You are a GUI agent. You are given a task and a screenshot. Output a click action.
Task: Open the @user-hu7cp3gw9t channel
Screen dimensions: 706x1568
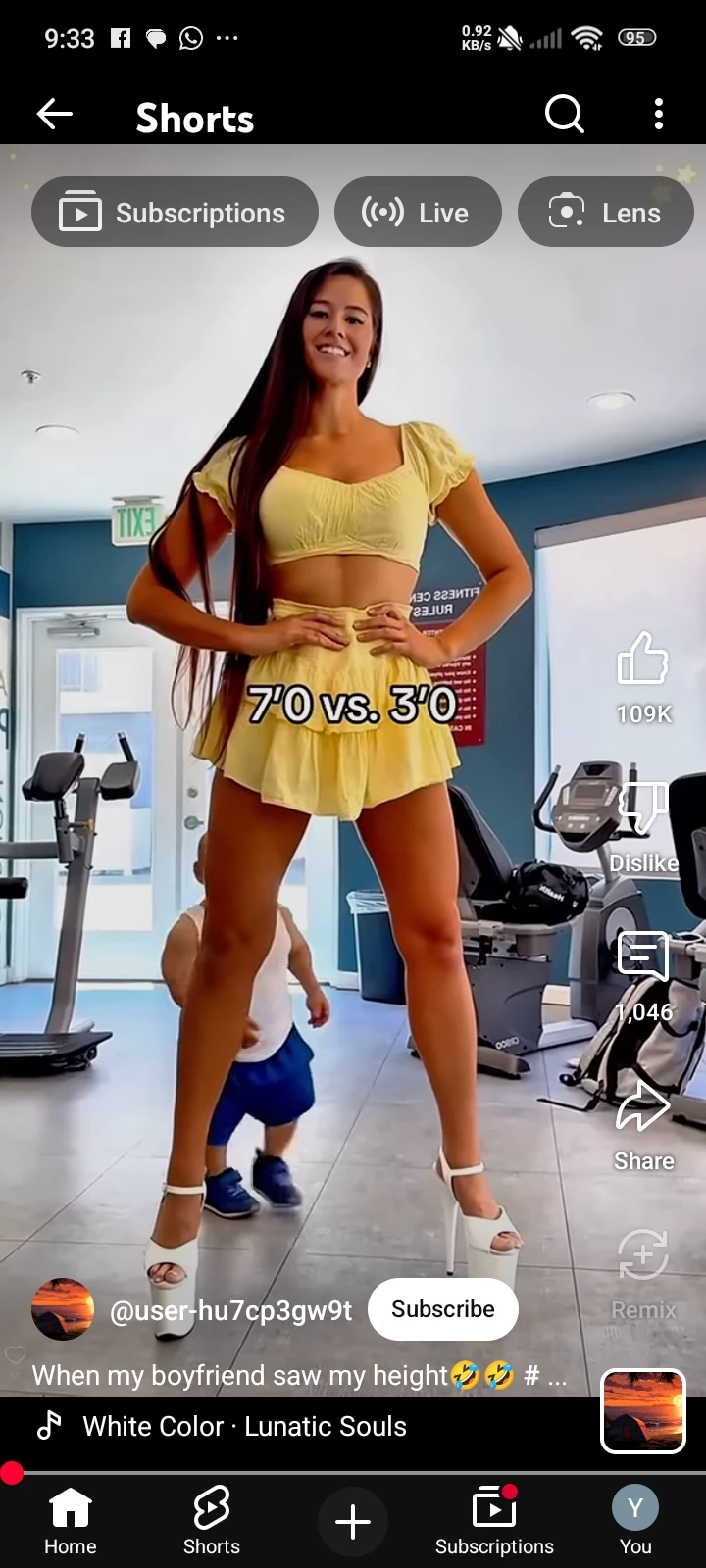pos(229,1310)
